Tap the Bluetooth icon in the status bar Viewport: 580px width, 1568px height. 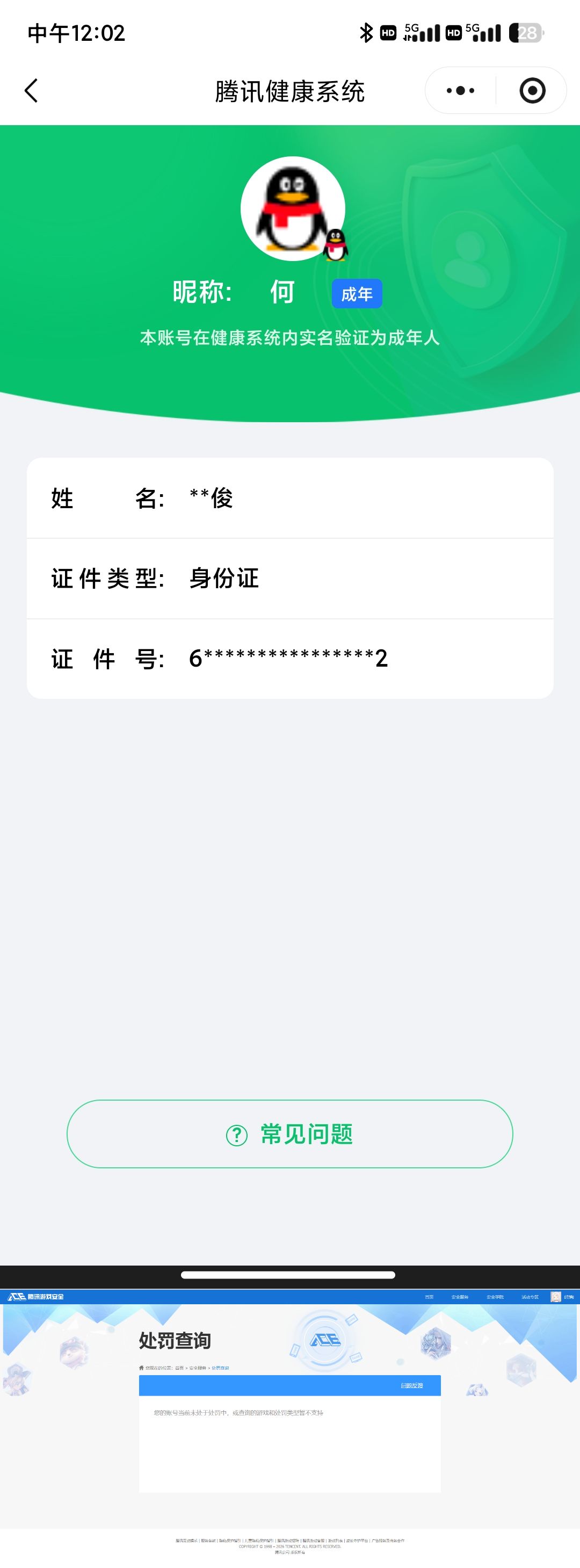click(366, 33)
